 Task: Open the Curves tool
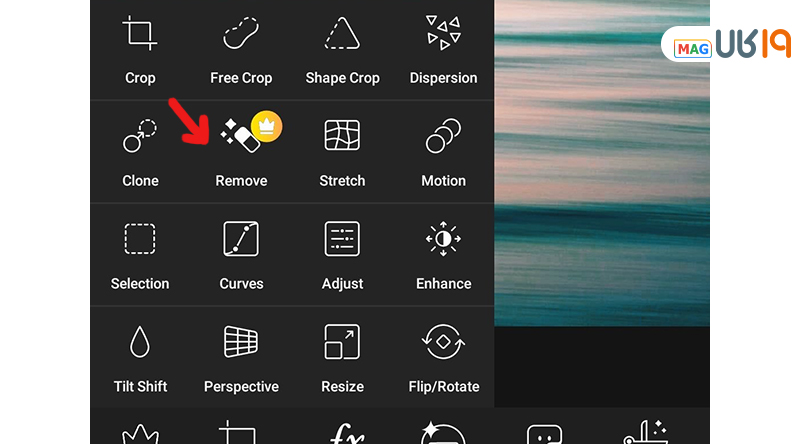(241, 253)
